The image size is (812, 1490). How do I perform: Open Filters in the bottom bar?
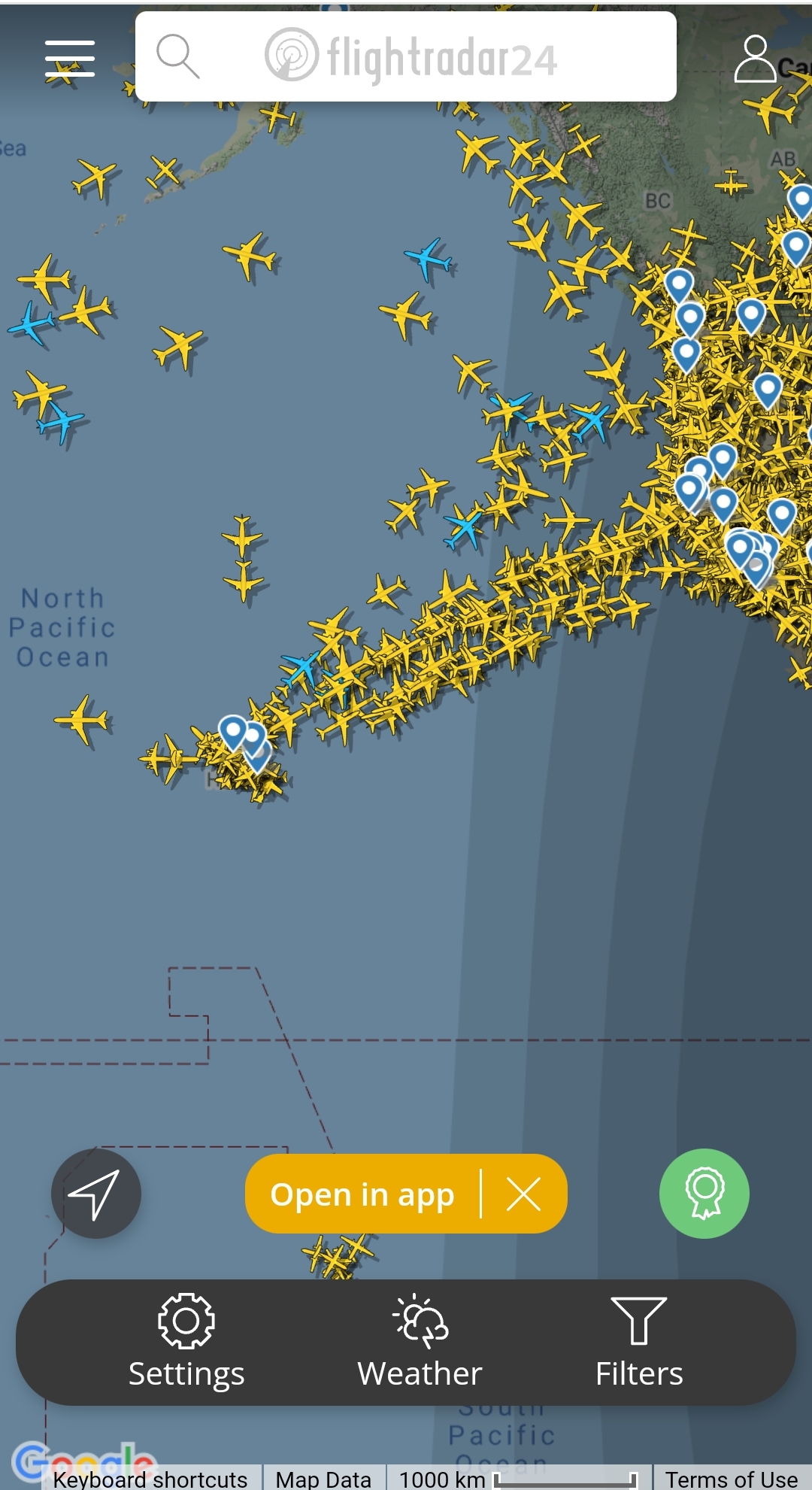point(639,1342)
